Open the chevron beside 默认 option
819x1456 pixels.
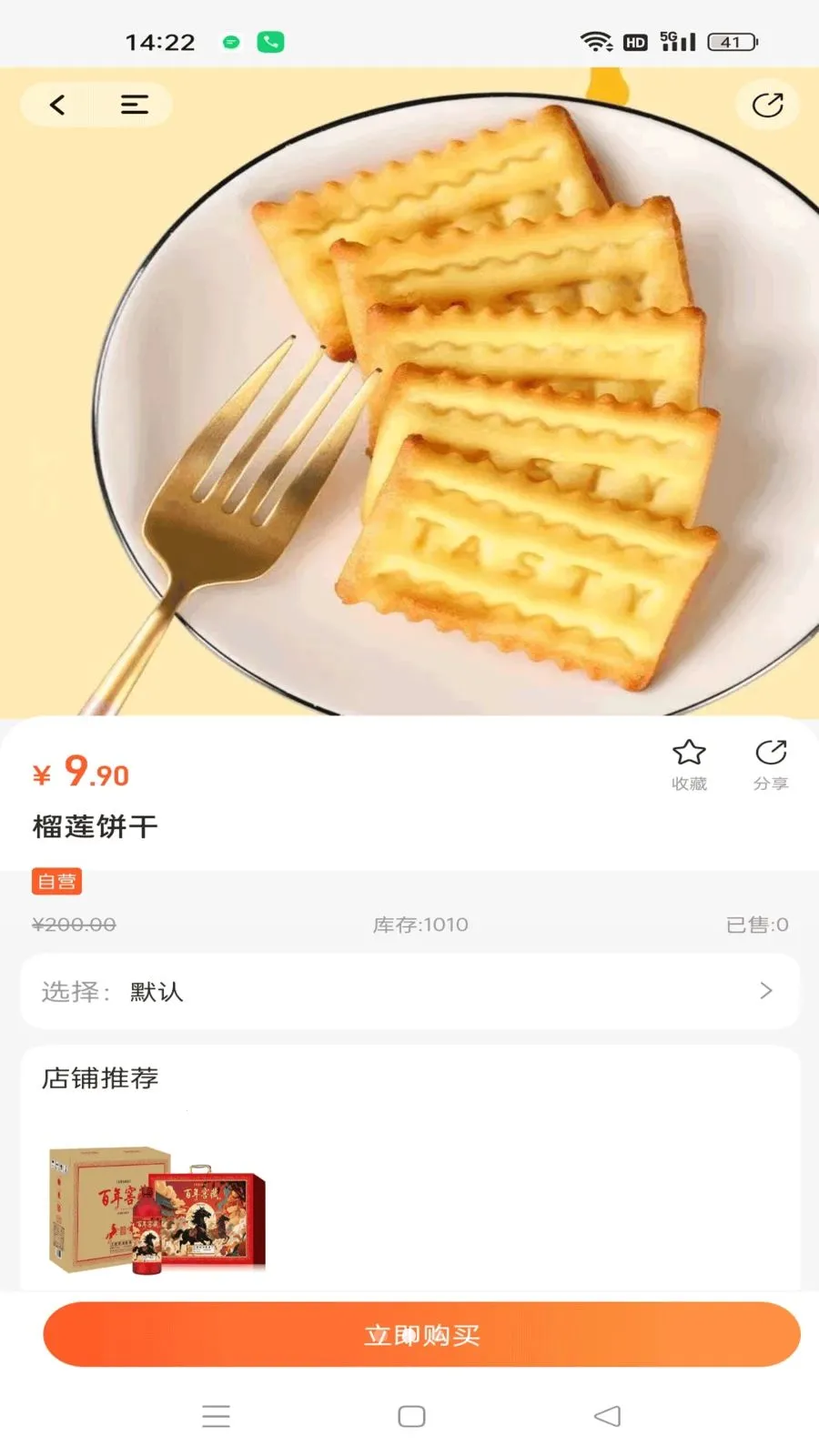764,991
